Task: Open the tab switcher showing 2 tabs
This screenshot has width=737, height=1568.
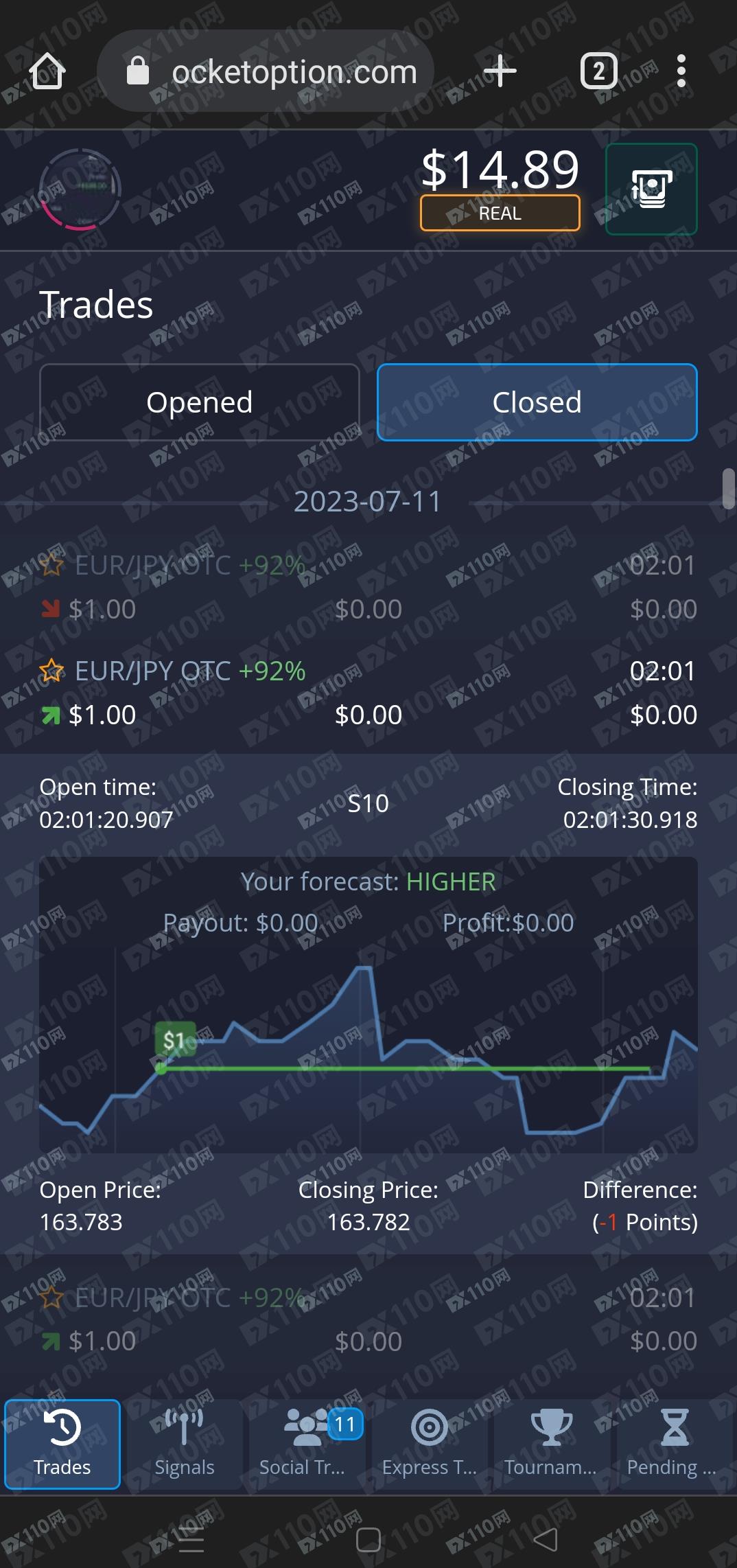Action: point(598,71)
